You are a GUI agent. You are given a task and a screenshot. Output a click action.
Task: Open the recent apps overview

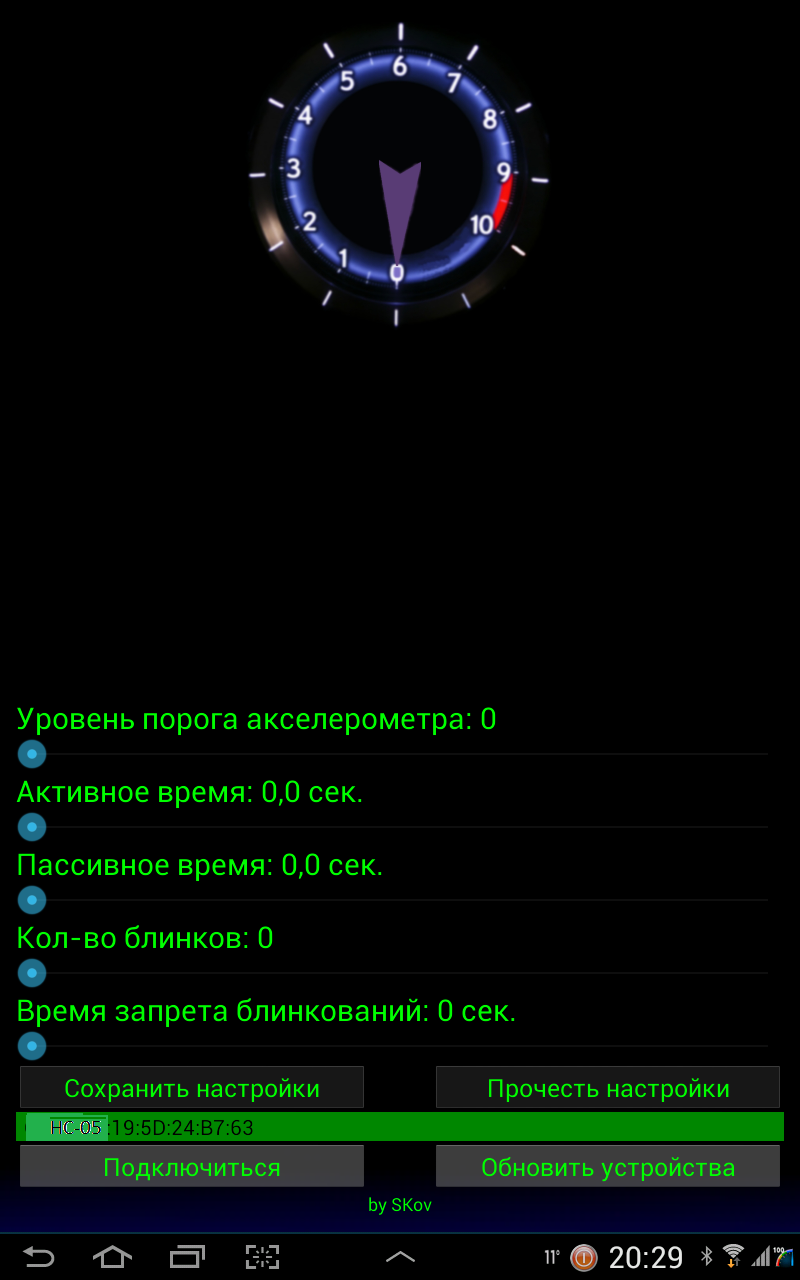[187, 1257]
